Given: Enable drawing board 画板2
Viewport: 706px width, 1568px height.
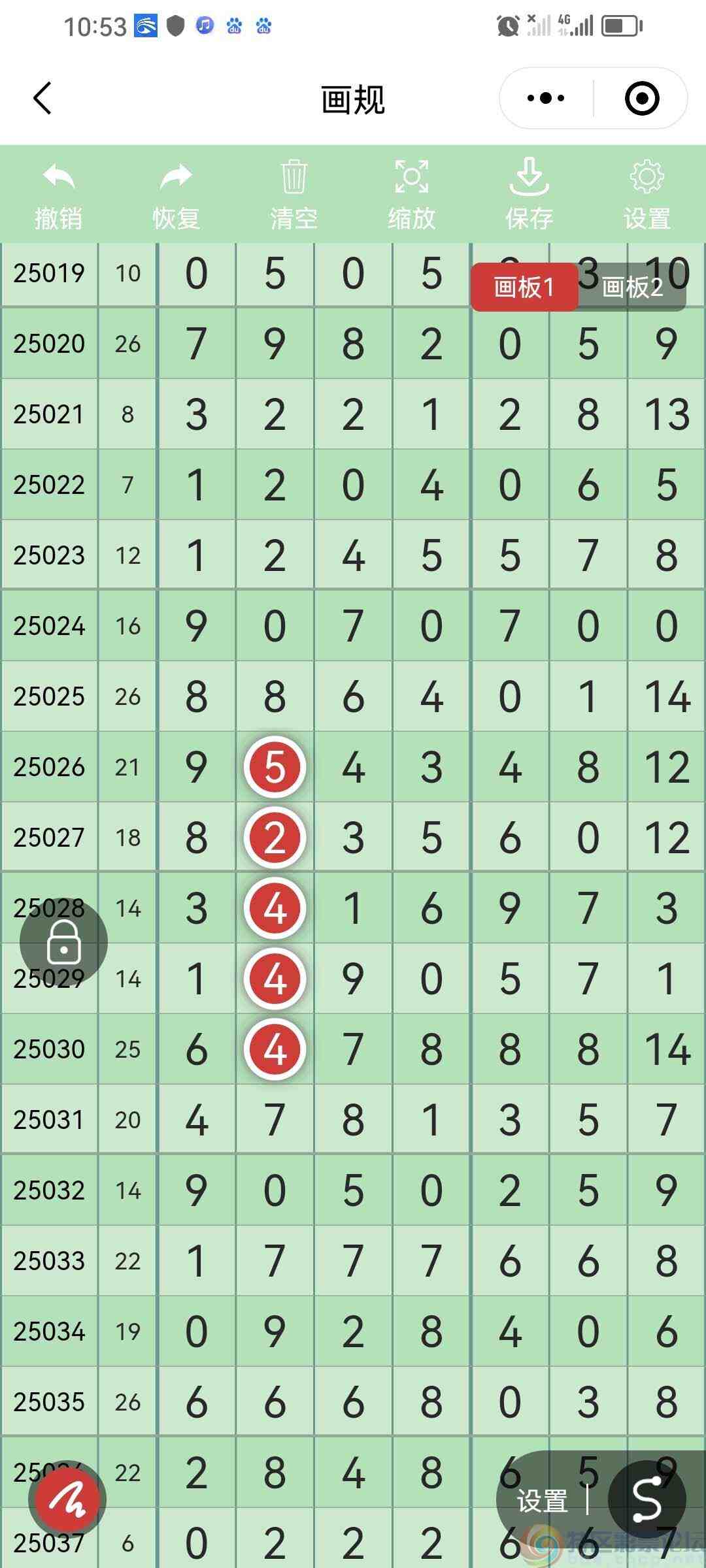Looking at the screenshot, I should click(631, 287).
